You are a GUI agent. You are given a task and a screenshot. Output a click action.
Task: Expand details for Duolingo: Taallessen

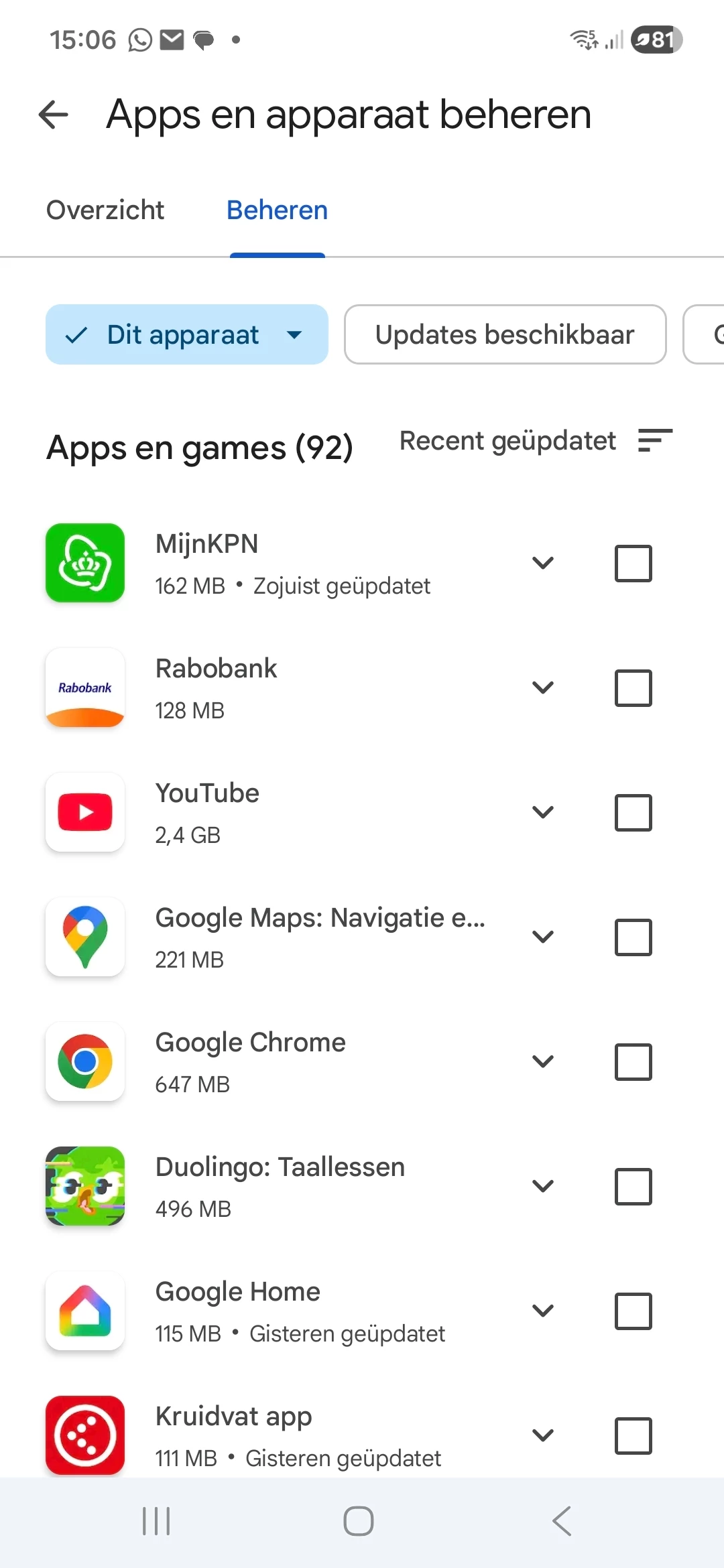(x=543, y=1186)
